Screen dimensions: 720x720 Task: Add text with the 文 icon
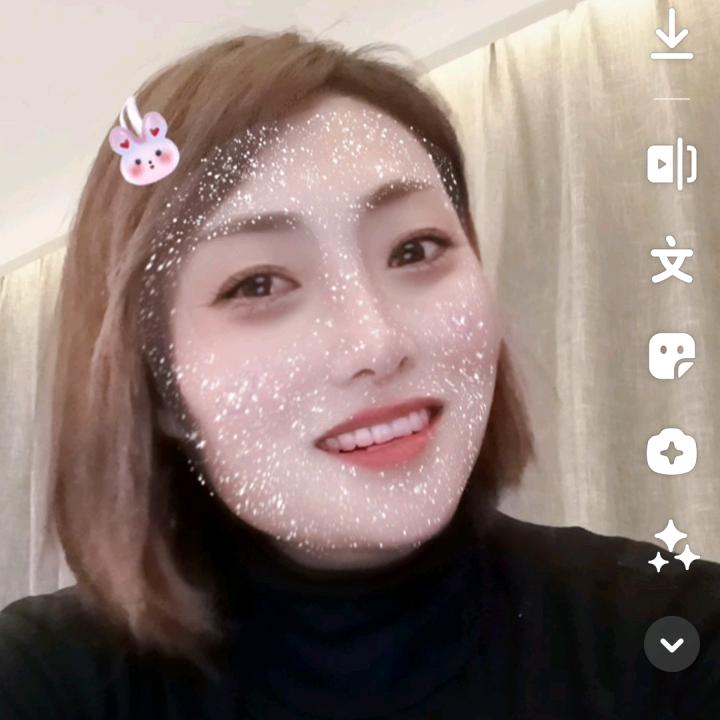(672, 260)
